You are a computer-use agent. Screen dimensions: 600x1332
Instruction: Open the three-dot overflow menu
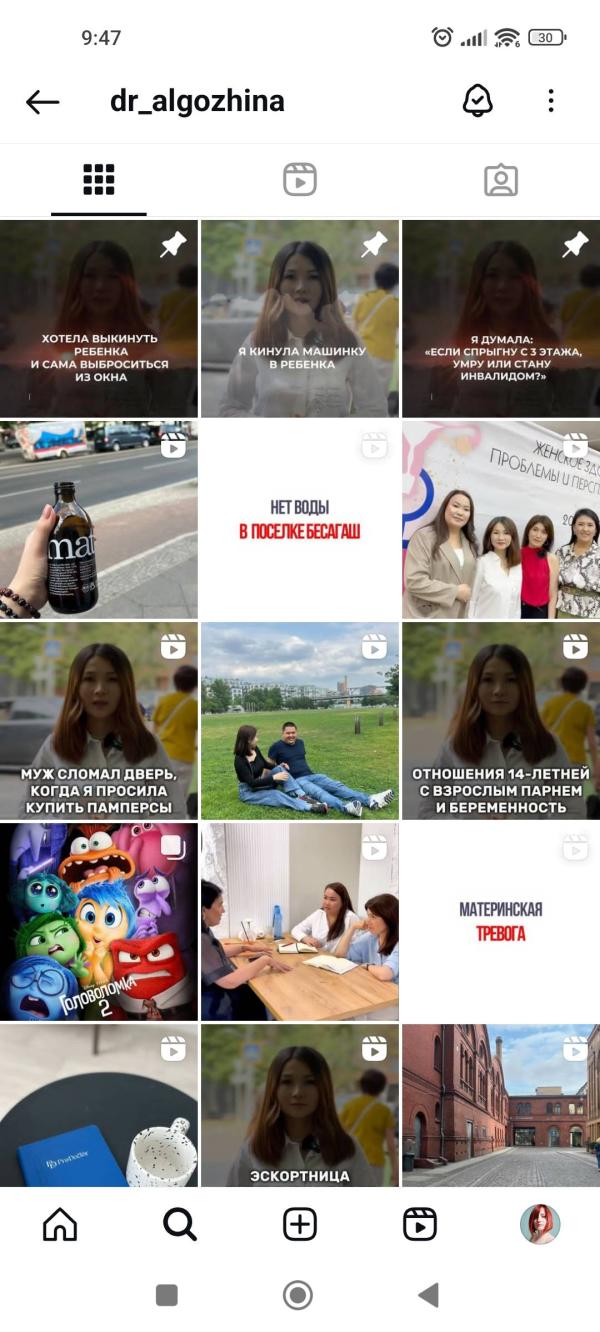tap(551, 101)
